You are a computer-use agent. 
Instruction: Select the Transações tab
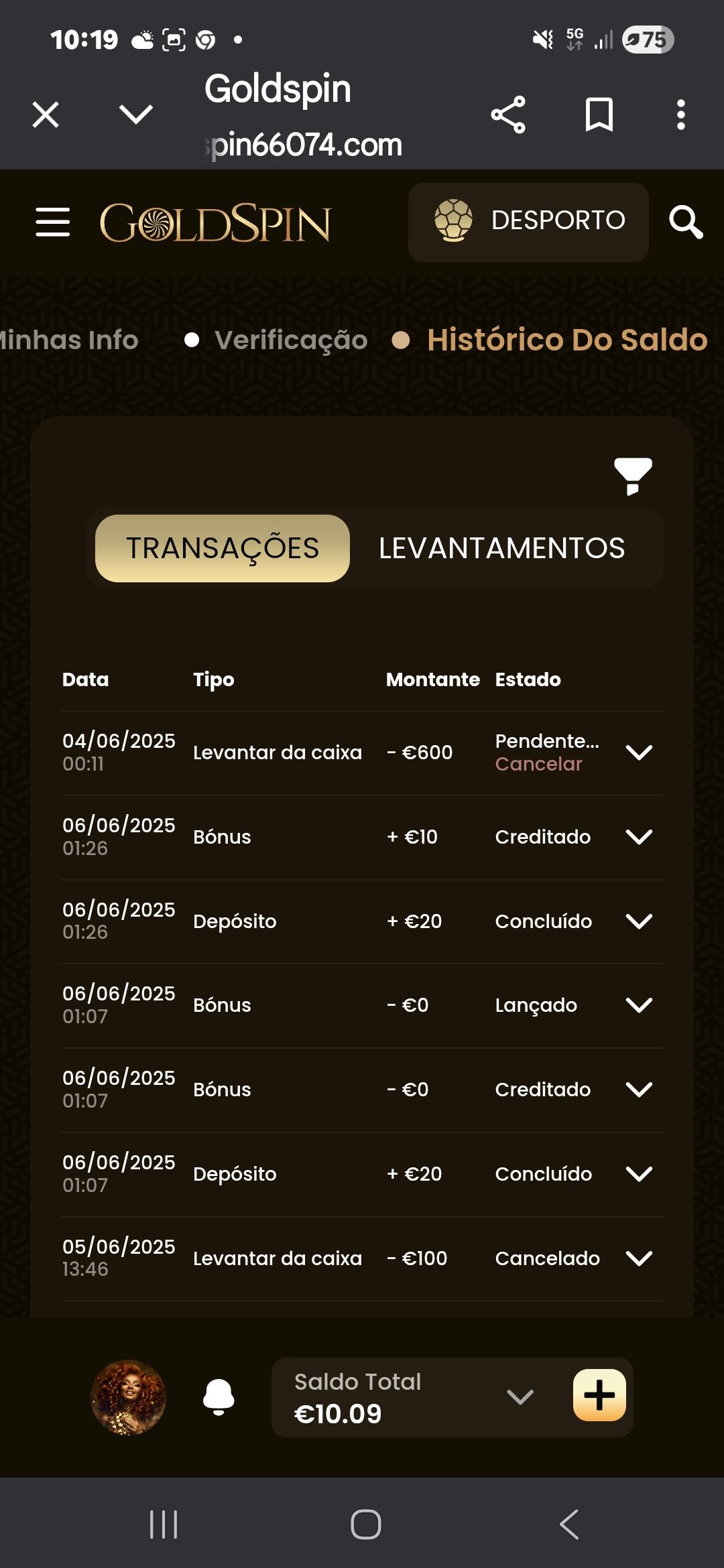coord(223,548)
